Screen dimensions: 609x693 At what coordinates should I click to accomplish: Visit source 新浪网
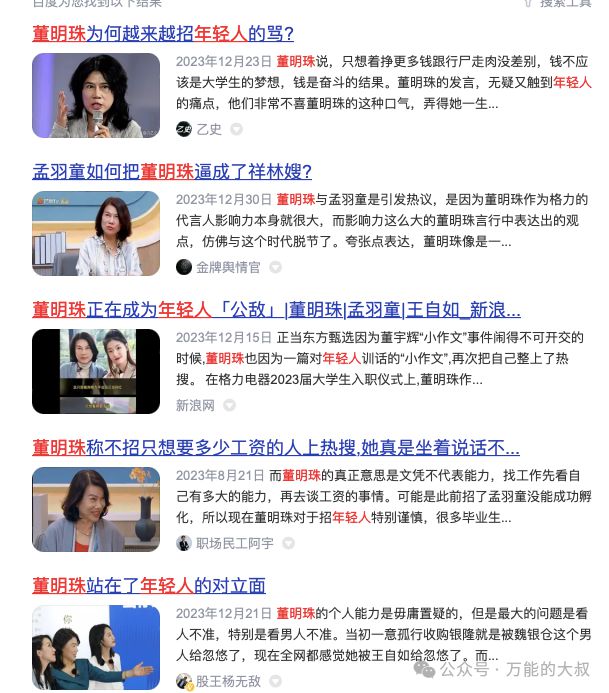[x=195, y=405]
